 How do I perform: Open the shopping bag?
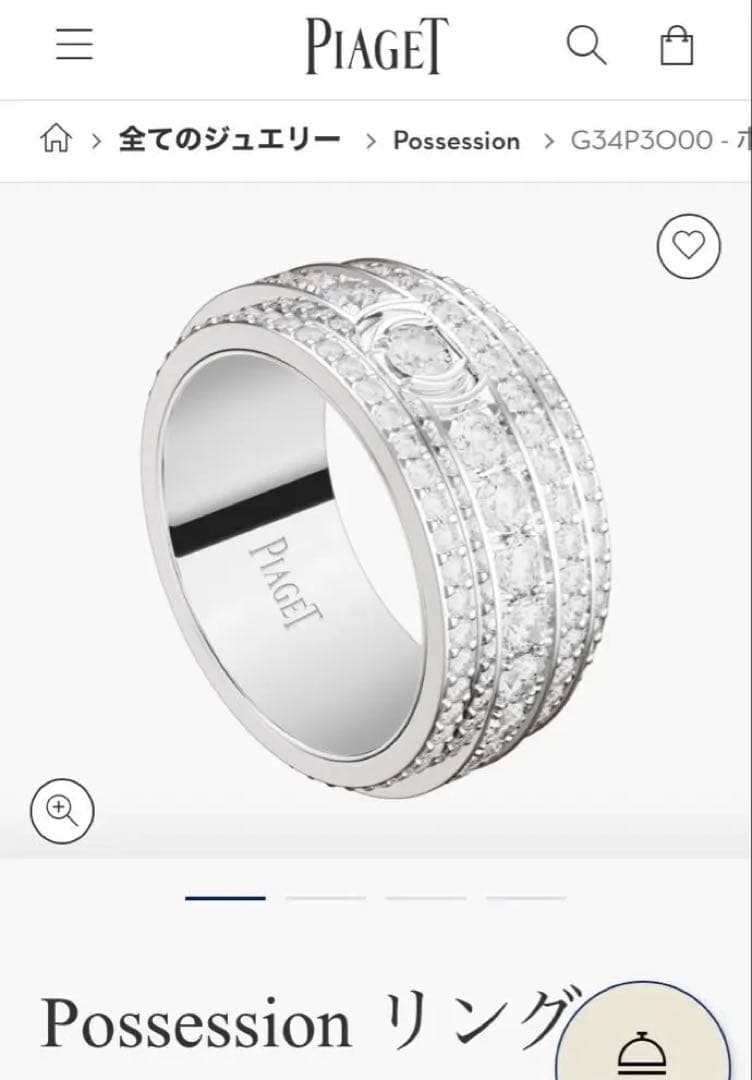click(677, 45)
